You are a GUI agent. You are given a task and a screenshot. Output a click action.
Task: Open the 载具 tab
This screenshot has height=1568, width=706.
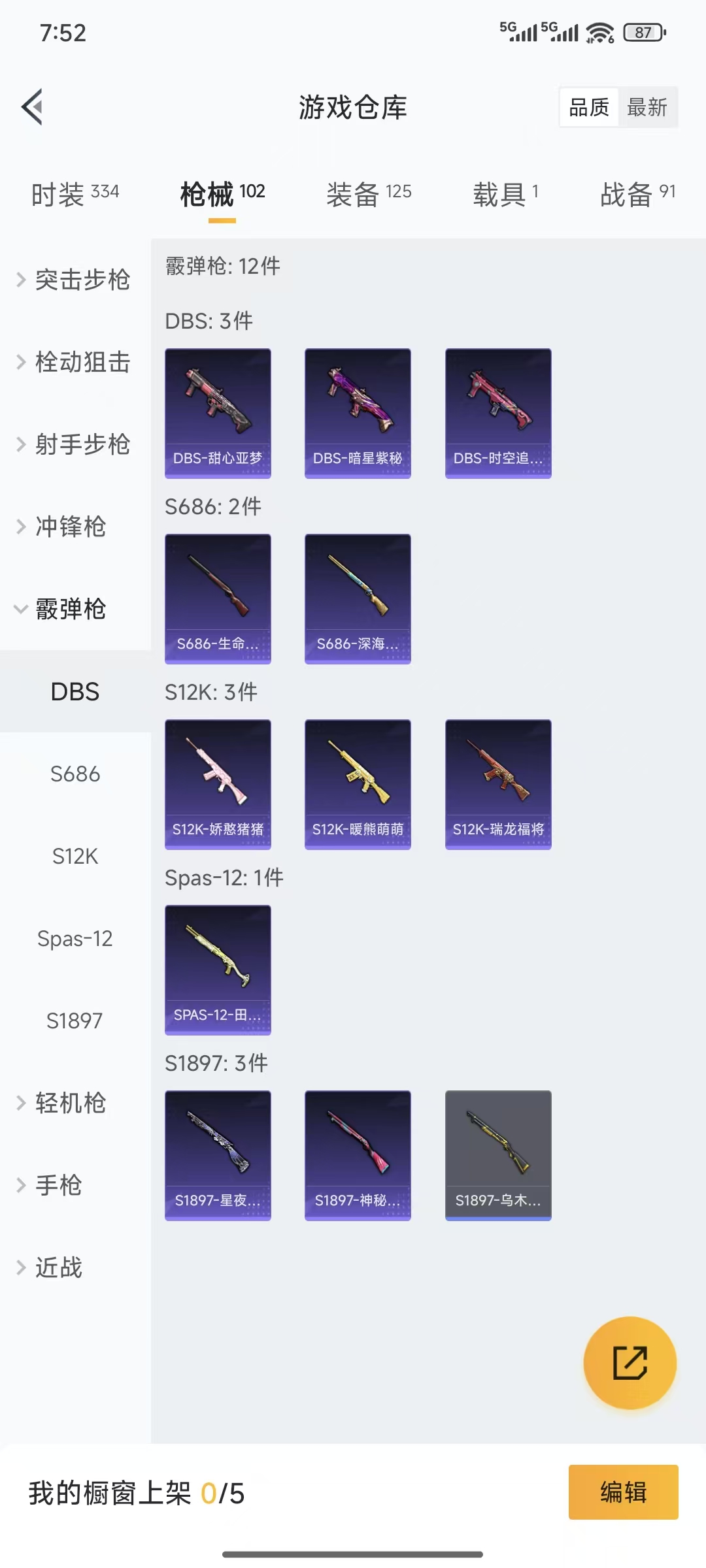505,194
